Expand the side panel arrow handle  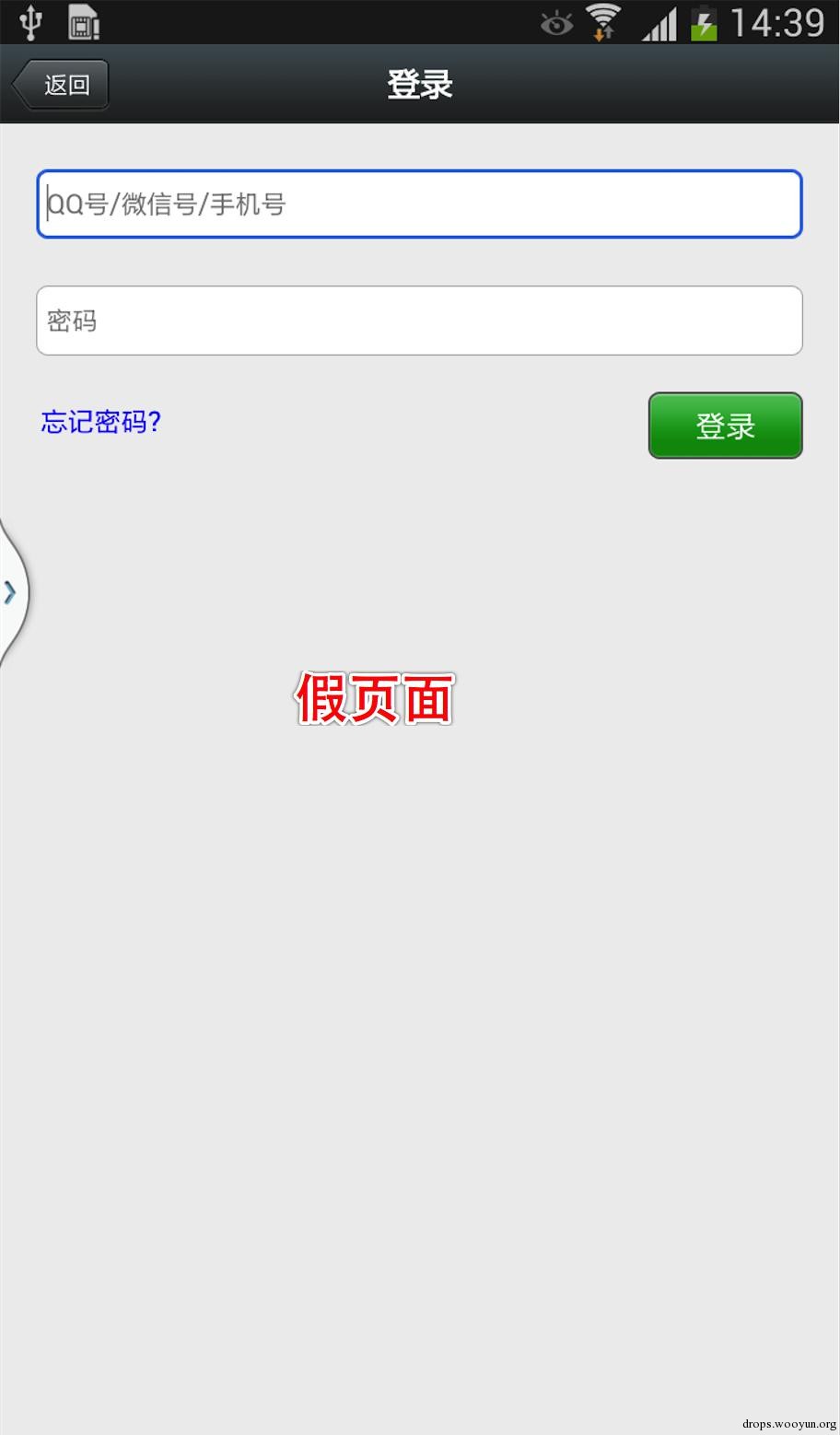pyautogui.click(x=12, y=592)
